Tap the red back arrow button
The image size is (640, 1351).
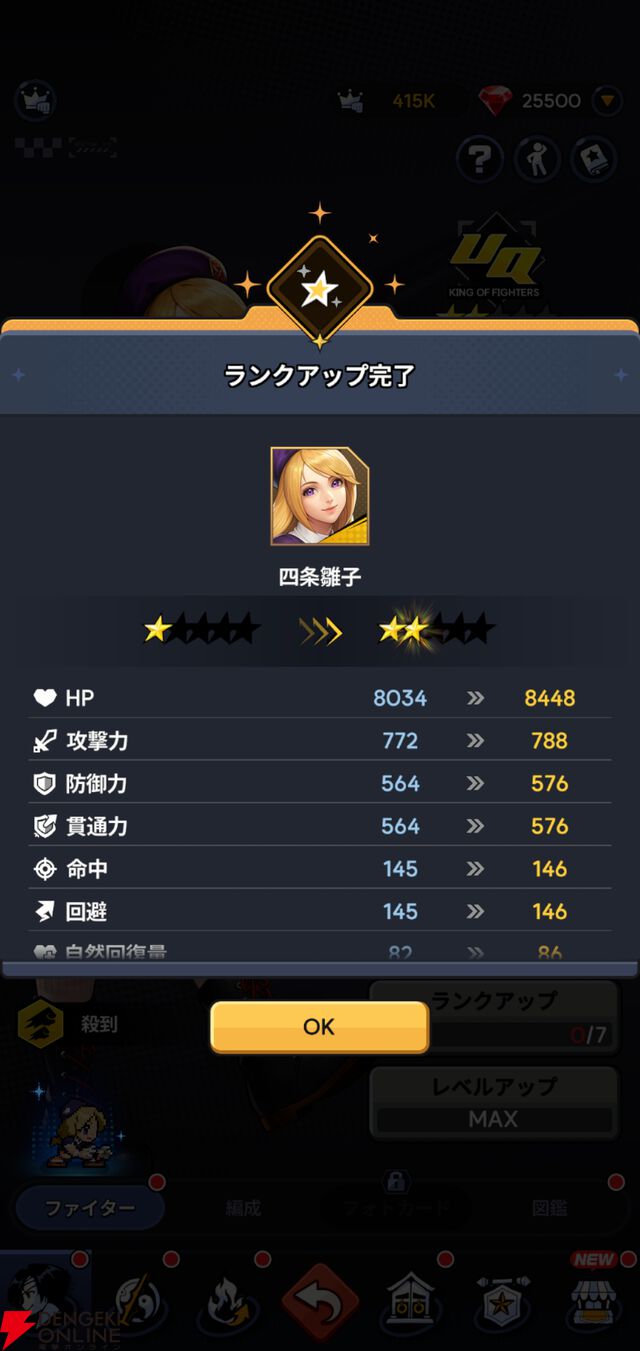(319, 1300)
